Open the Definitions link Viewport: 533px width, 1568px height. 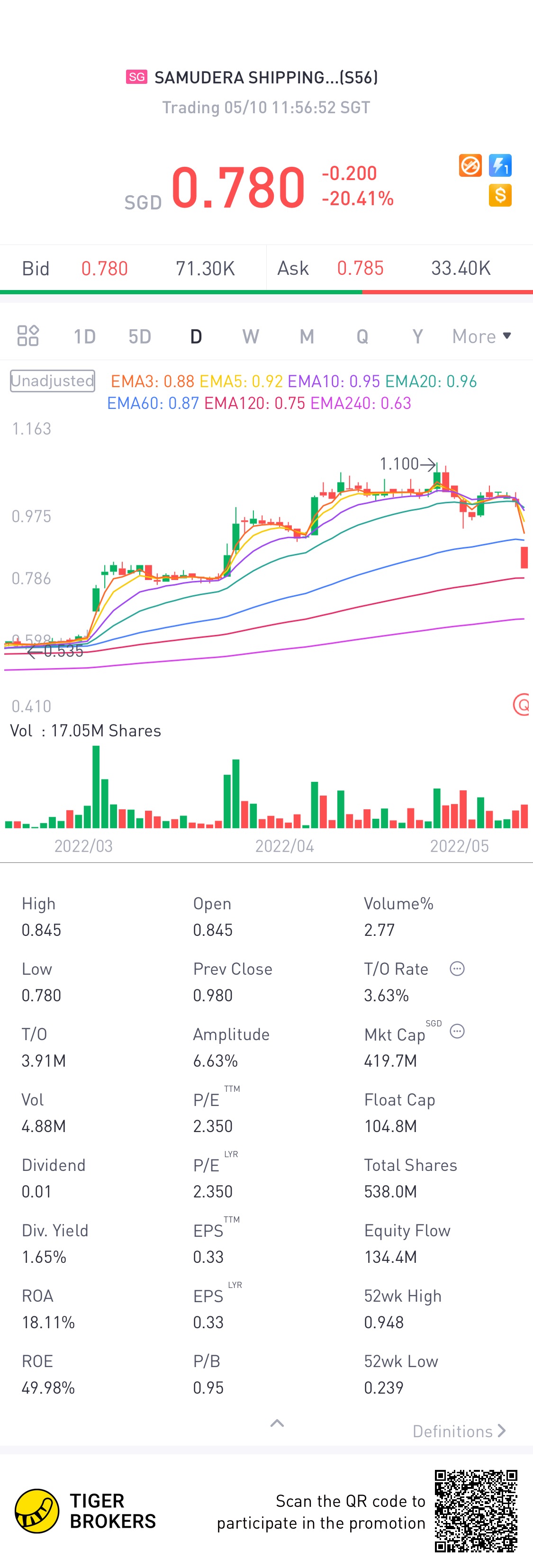(x=459, y=1431)
